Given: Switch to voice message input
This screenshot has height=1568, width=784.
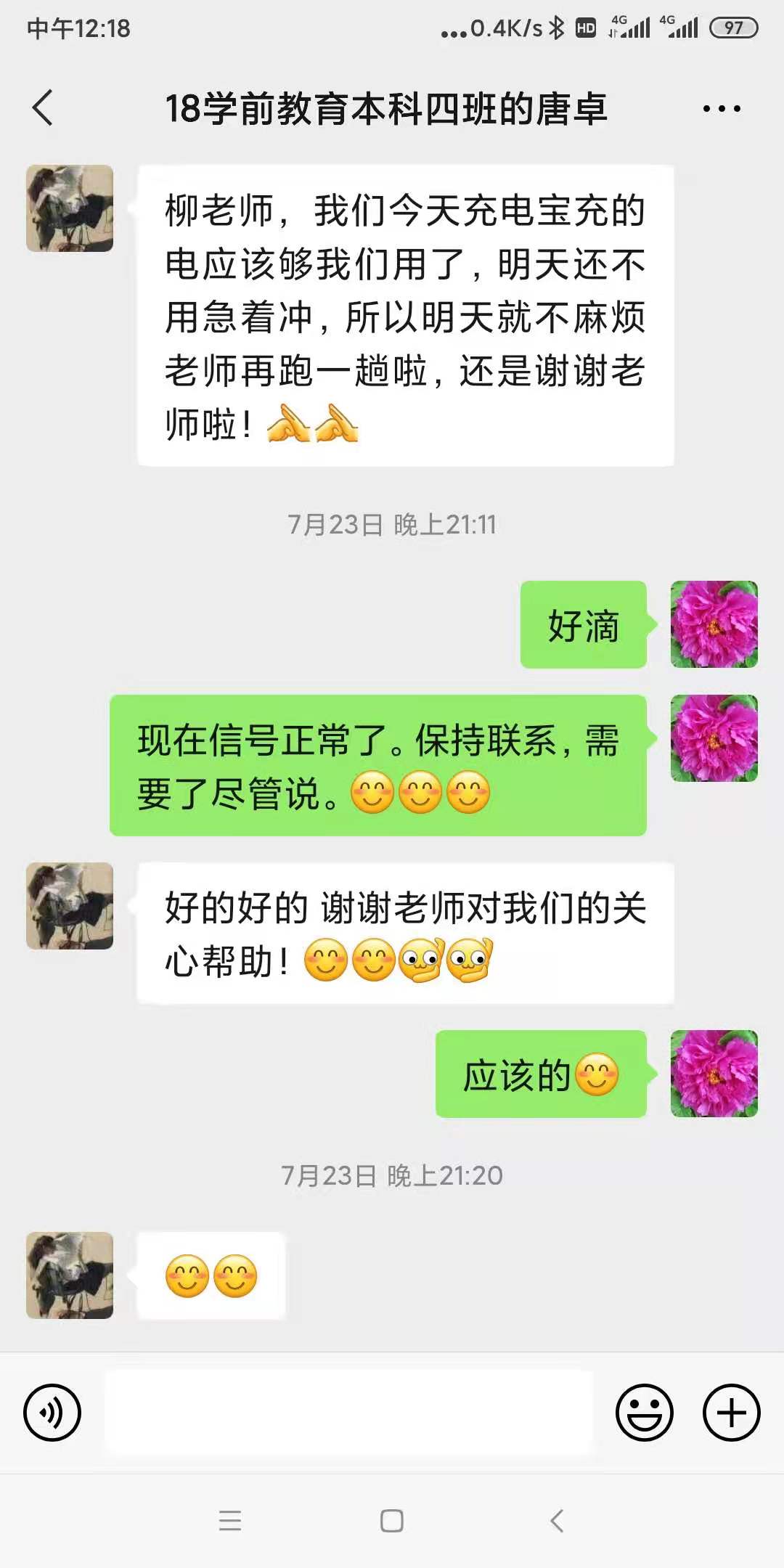Looking at the screenshot, I should (x=52, y=1412).
